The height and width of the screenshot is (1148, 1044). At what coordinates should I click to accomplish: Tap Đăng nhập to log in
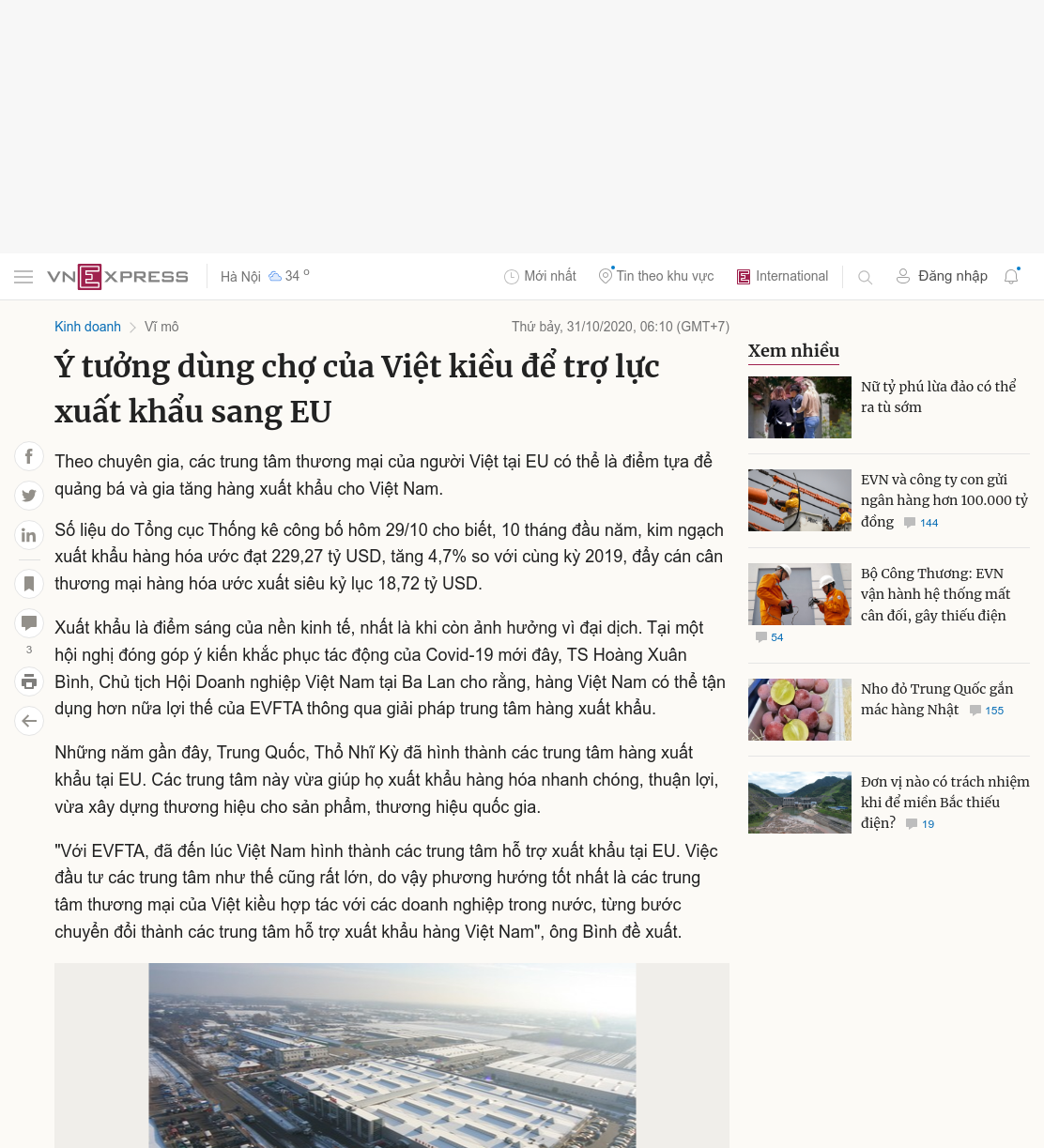coord(942,276)
